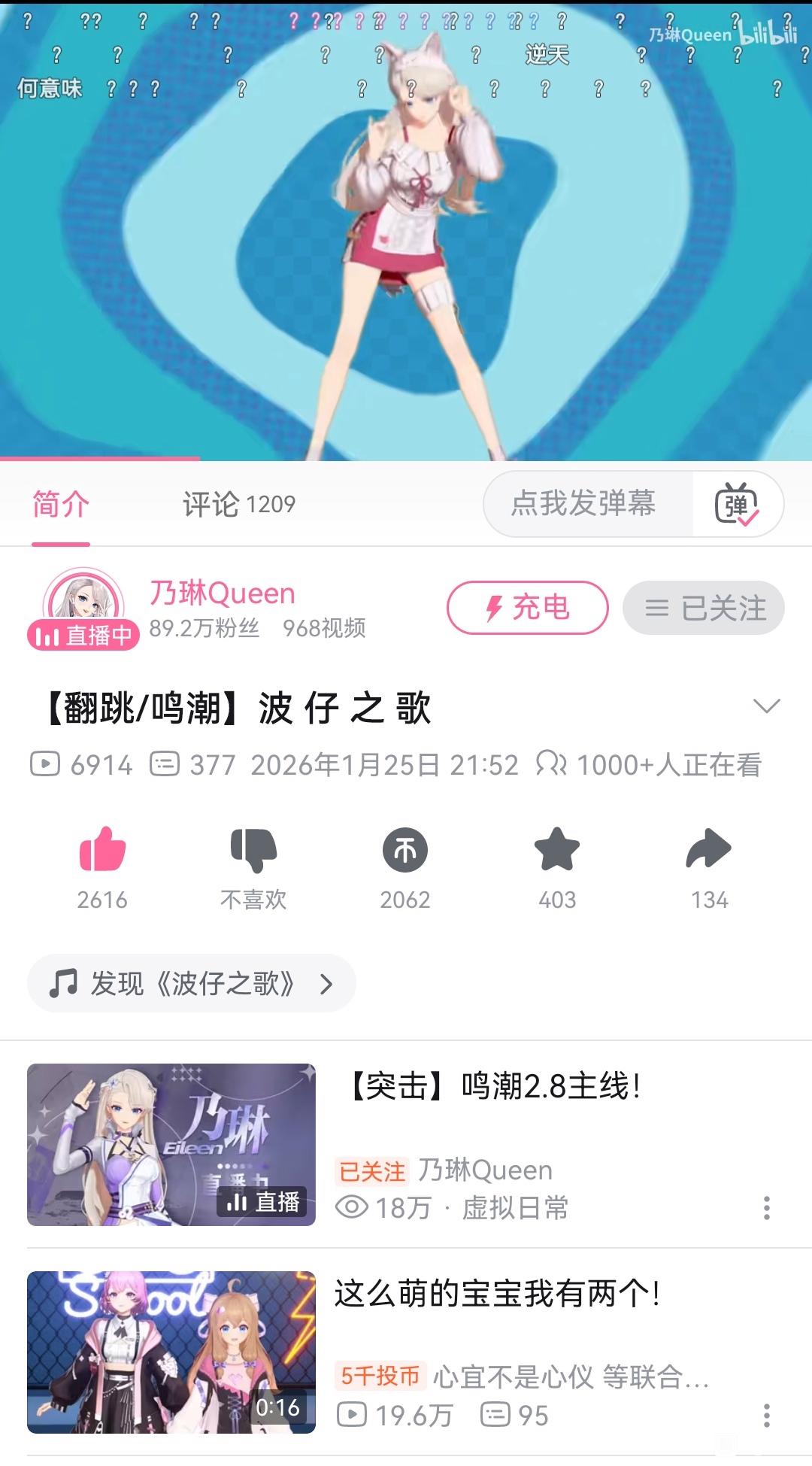Image resolution: width=812 pixels, height=1466 pixels.
Task: Mark the video as 不喜欢
Action: click(x=253, y=850)
